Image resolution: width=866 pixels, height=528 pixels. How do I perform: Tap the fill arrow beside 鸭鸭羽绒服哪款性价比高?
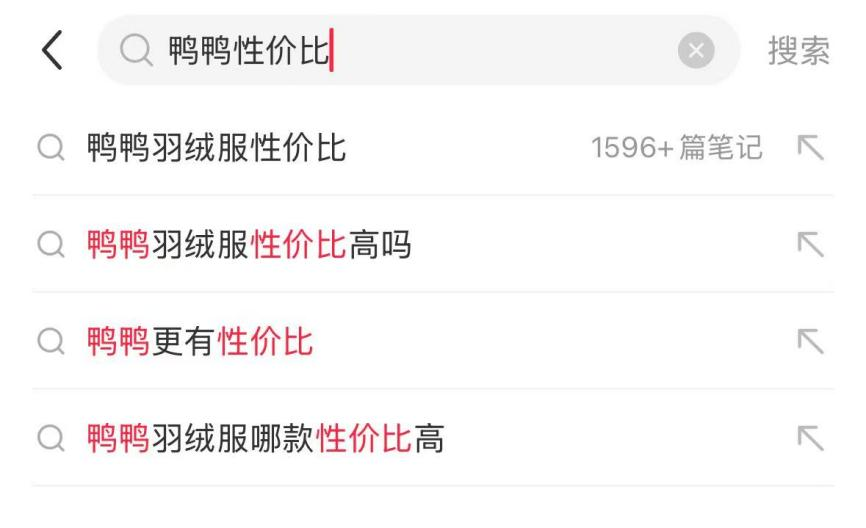click(810, 438)
